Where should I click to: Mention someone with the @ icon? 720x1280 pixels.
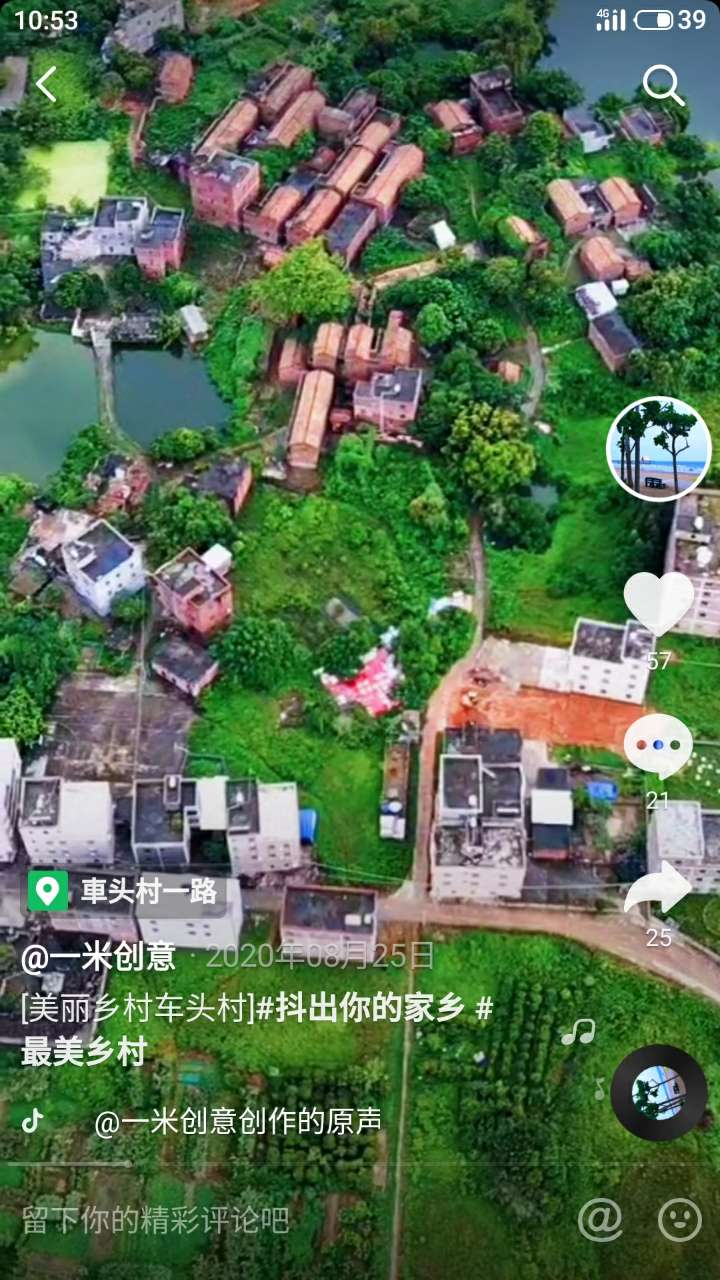point(600,1220)
